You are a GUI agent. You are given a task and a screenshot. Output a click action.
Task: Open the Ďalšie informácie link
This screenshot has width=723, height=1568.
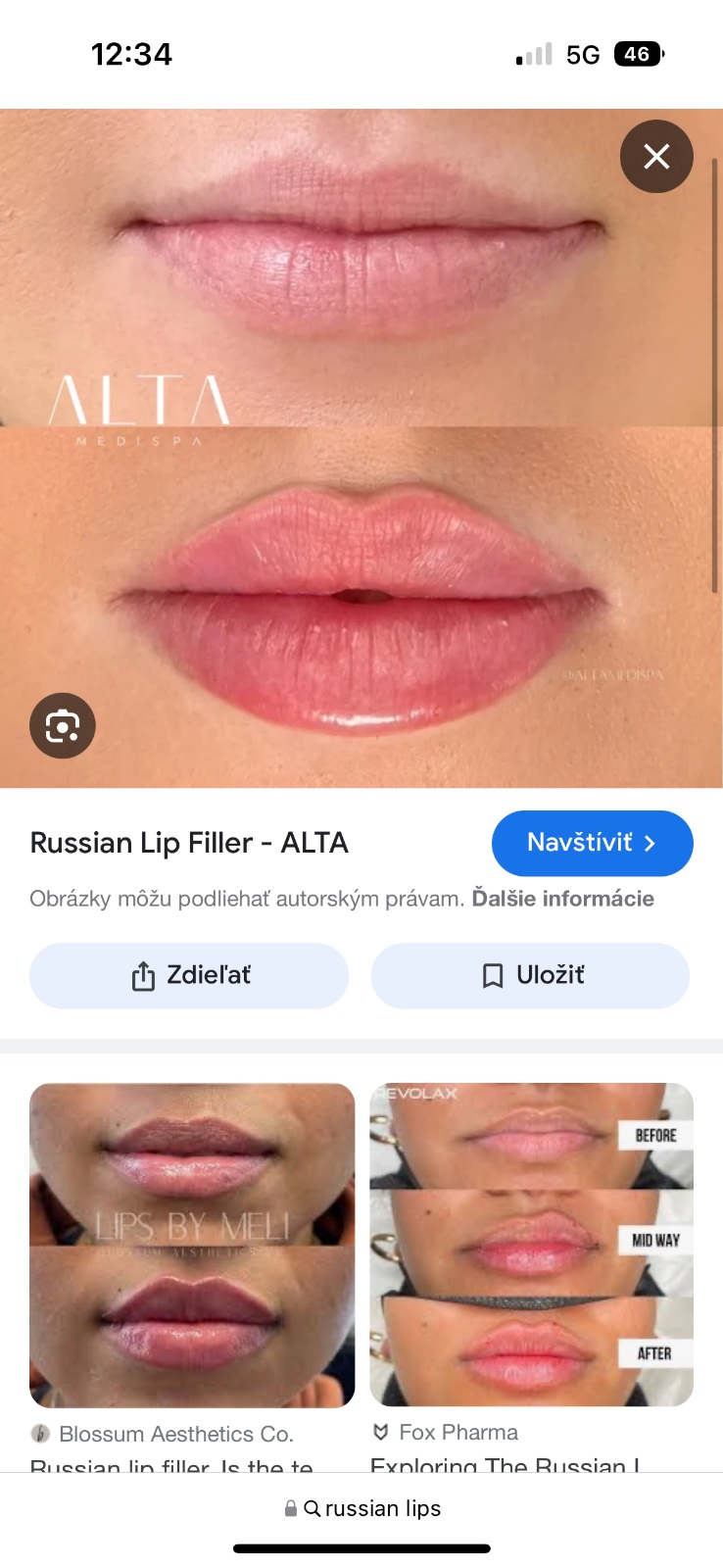[x=562, y=899]
